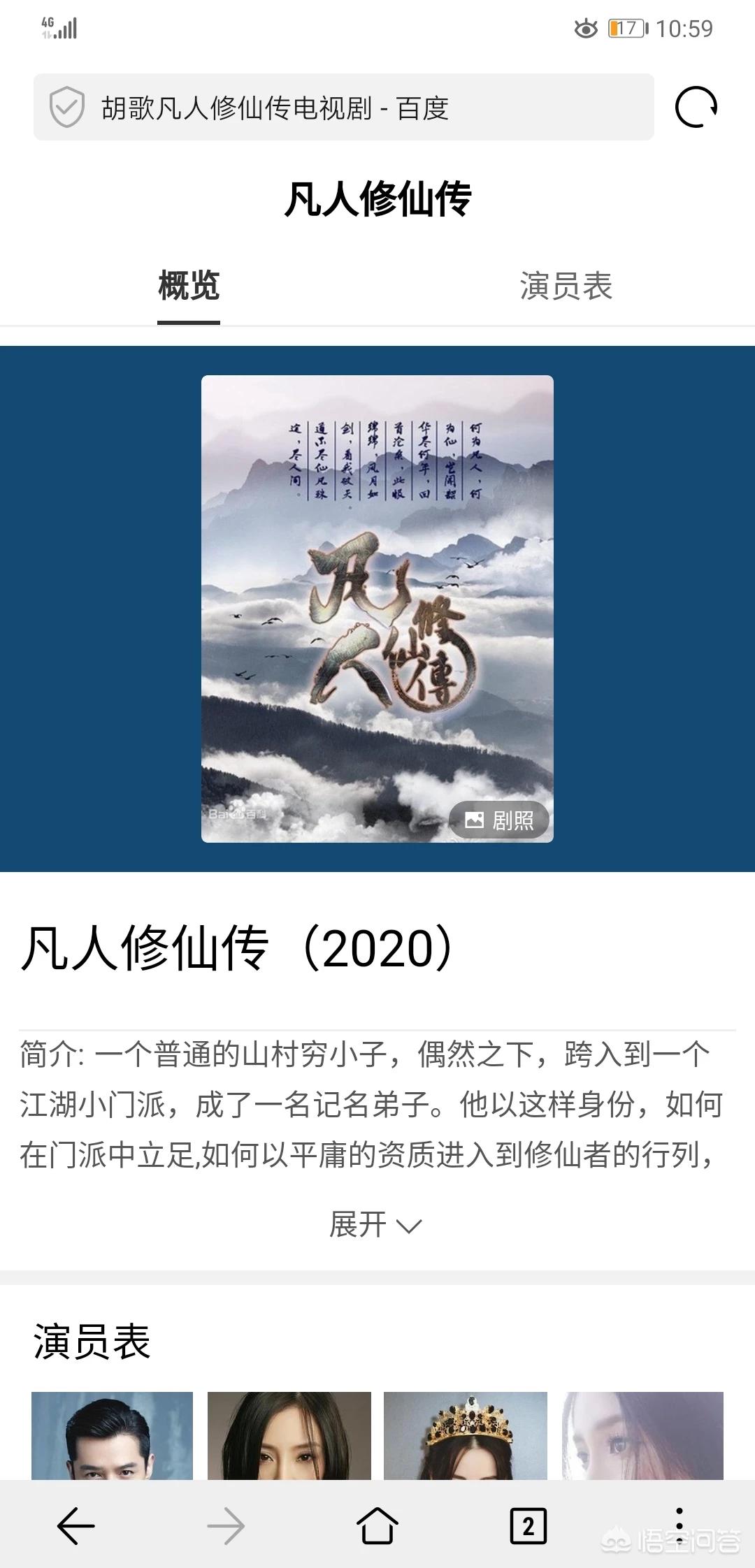This screenshot has width=755, height=1568.
Task: Tap the address bar showing 胡歌凡人修仙传电视剧
Action: coord(343,107)
